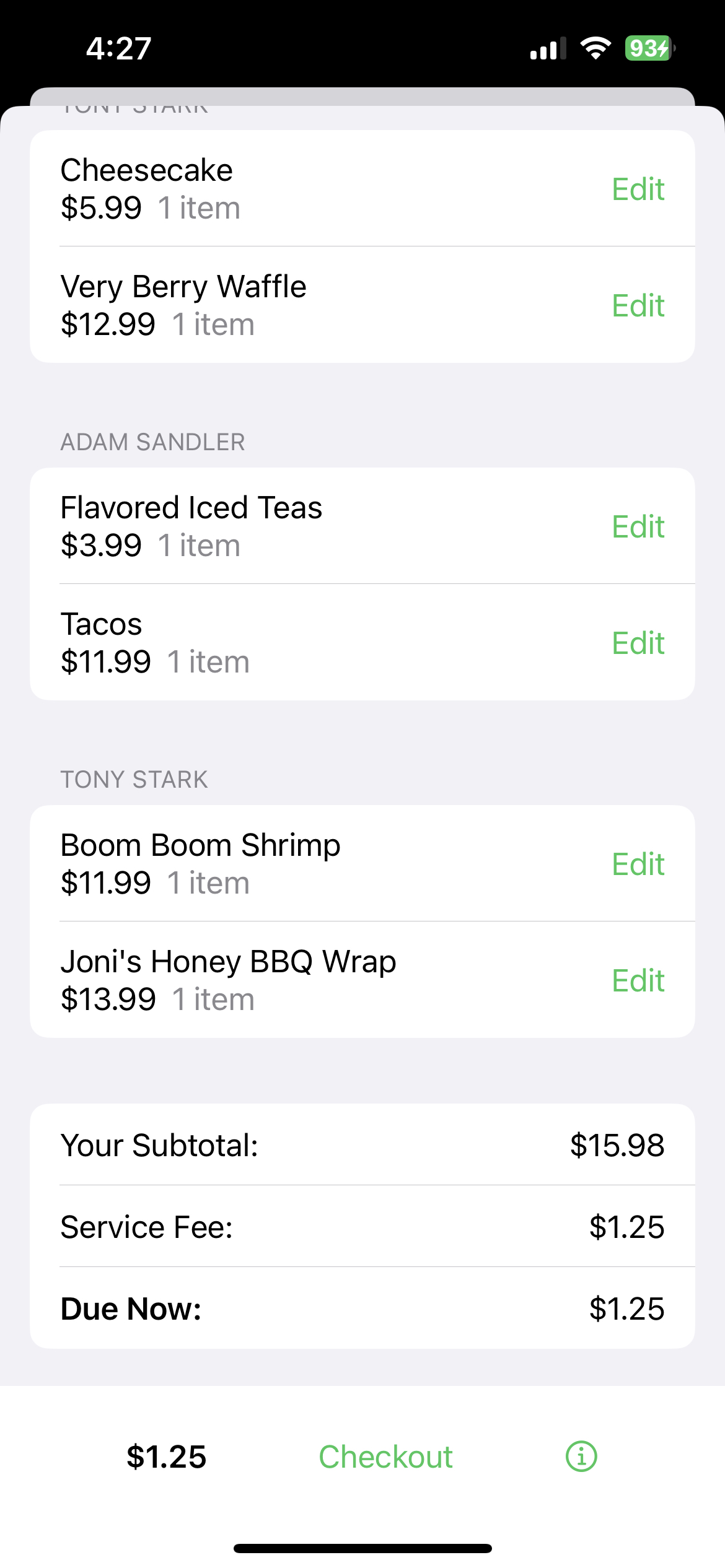Tap Edit next to Flavored Iced Teas
This screenshot has height=1568, width=725.
(638, 526)
